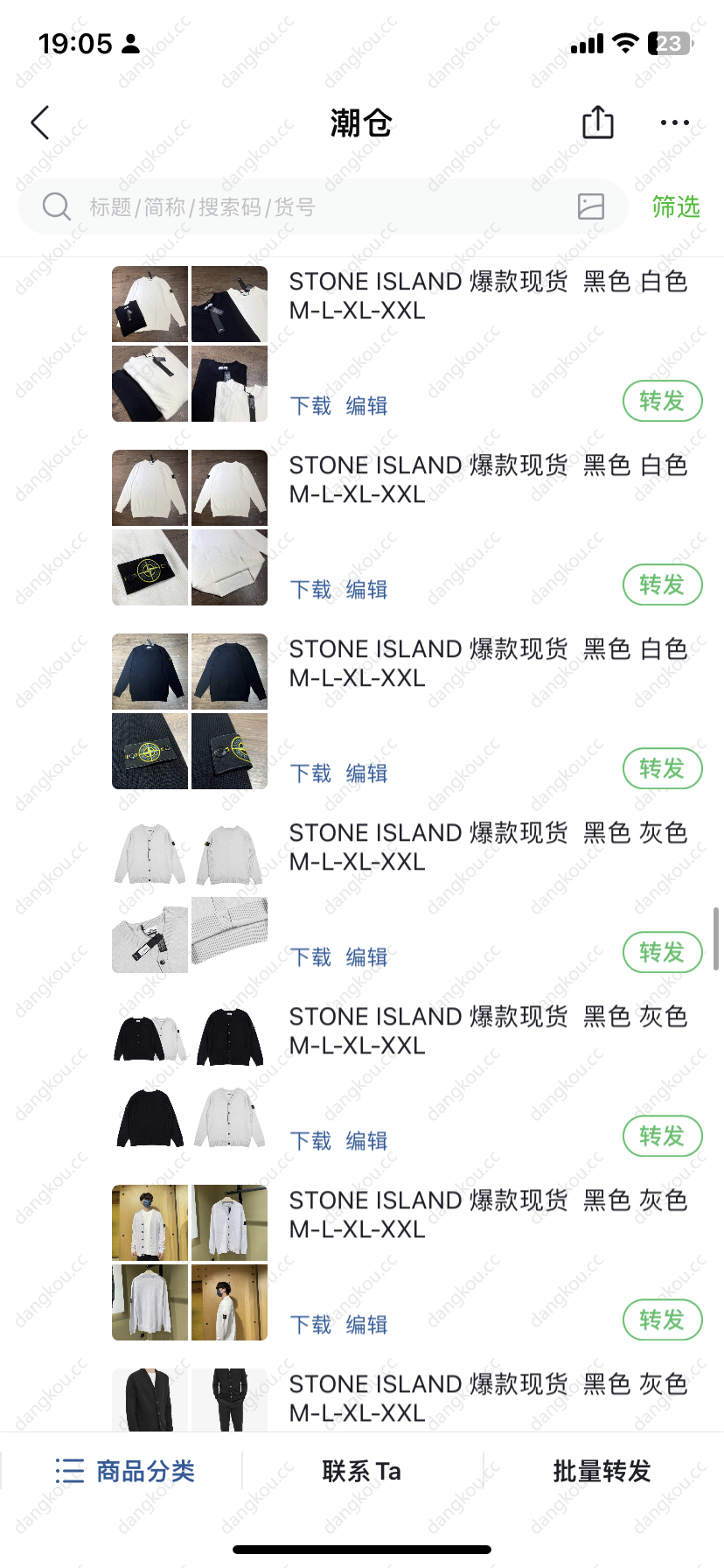Tap 联系 Ta to contact seller

pos(362,1471)
